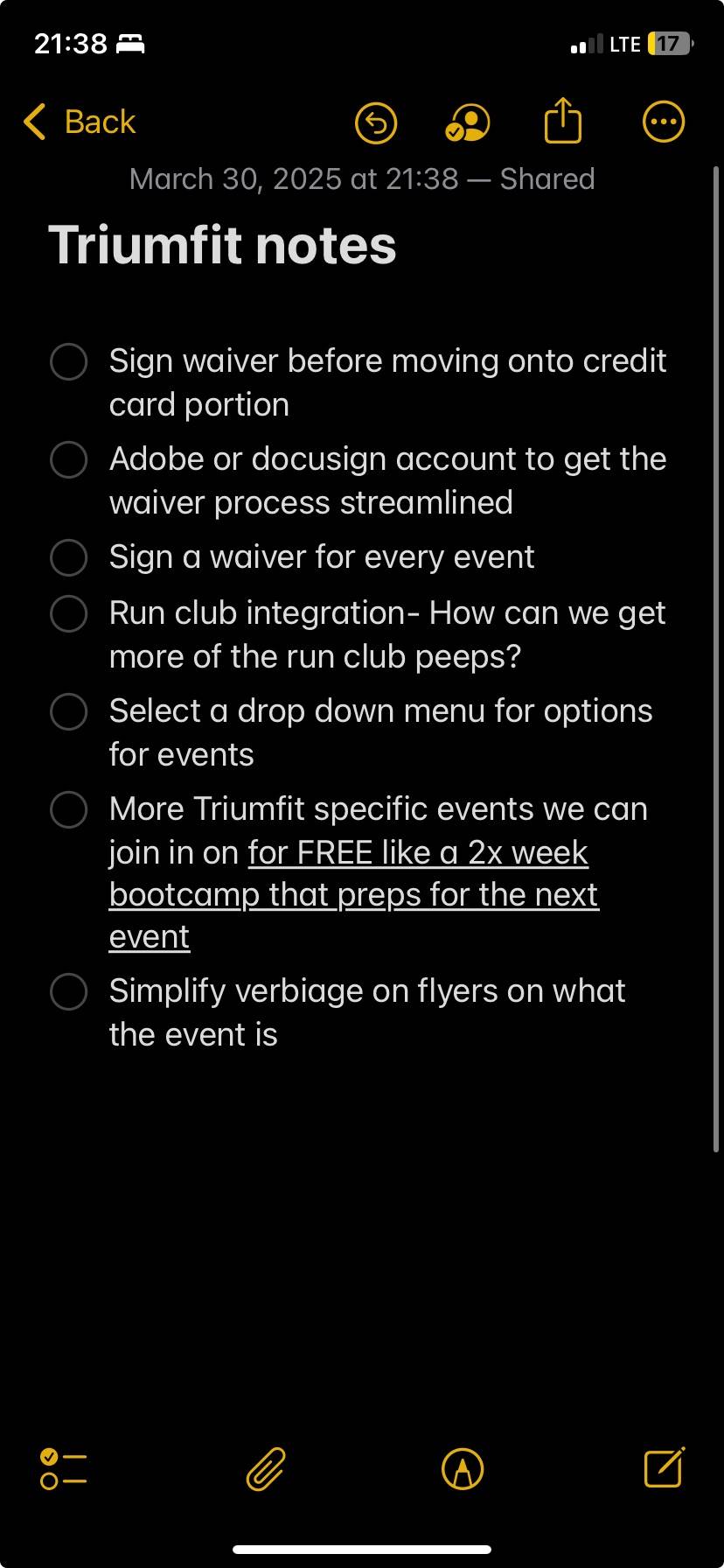The image size is (724, 1568).
Task: Mark 'Simplify verbiage on flyers' as done
Action: pos(68,991)
